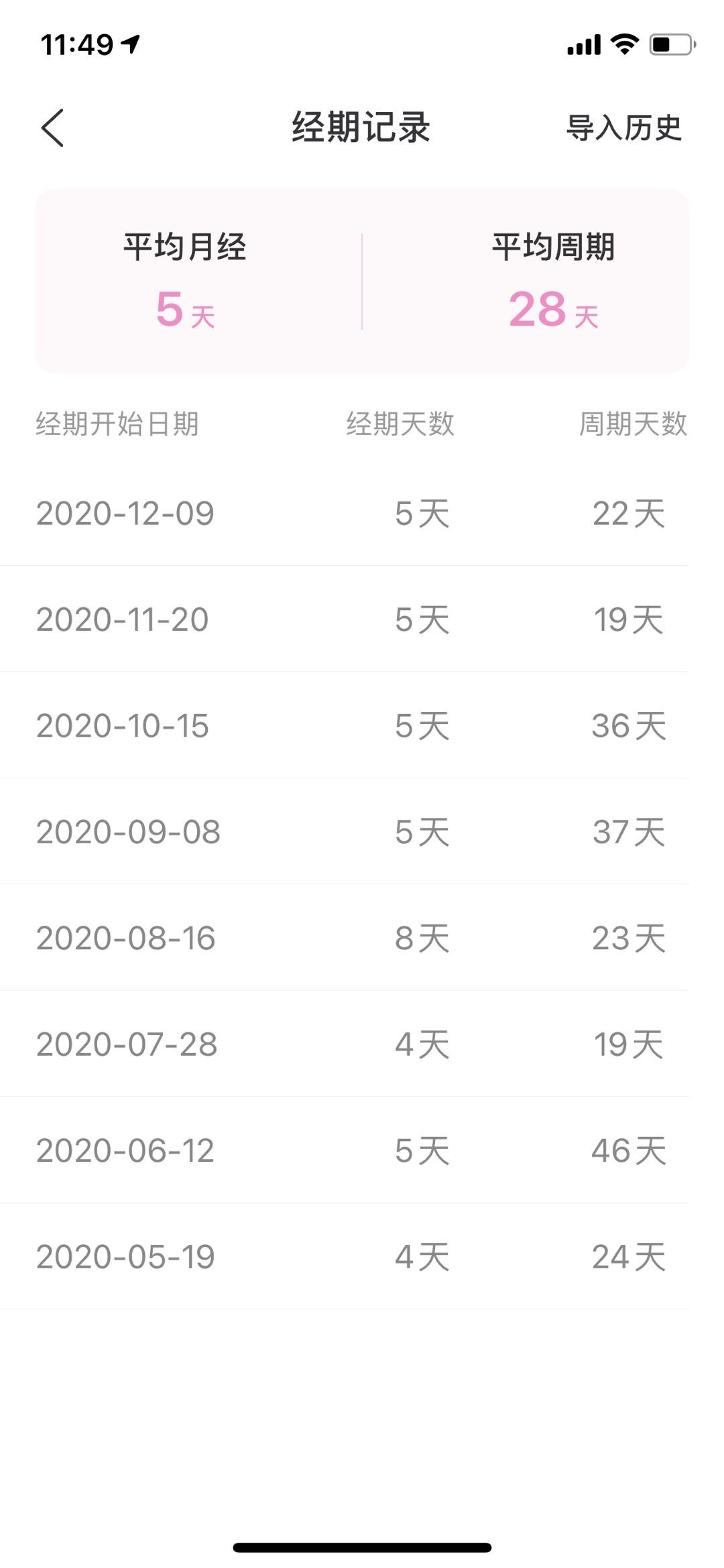The width and height of the screenshot is (724, 1568).
Task: Open 导入历史 to import history
Action: (x=624, y=129)
